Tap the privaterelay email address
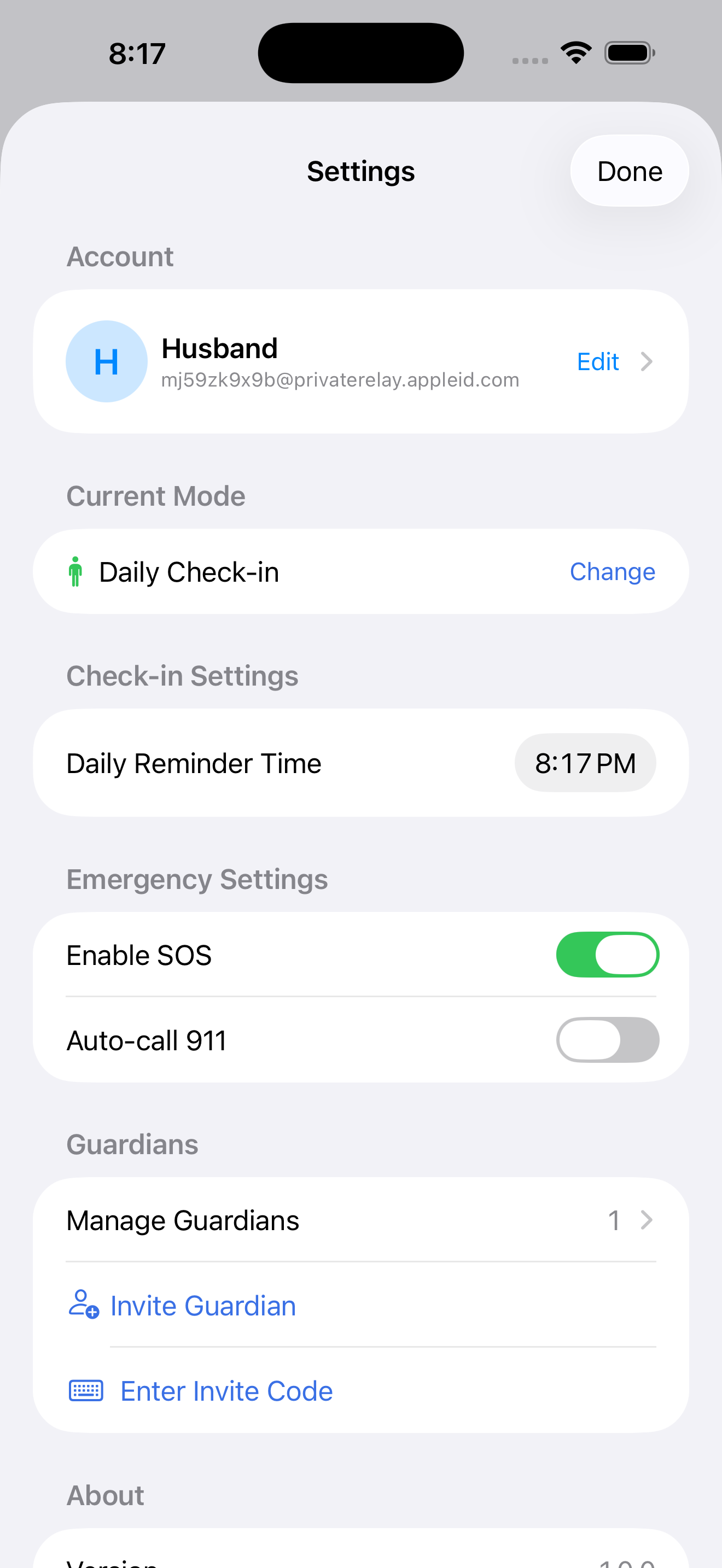Viewport: 722px width, 1568px height. click(x=340, y=379)
